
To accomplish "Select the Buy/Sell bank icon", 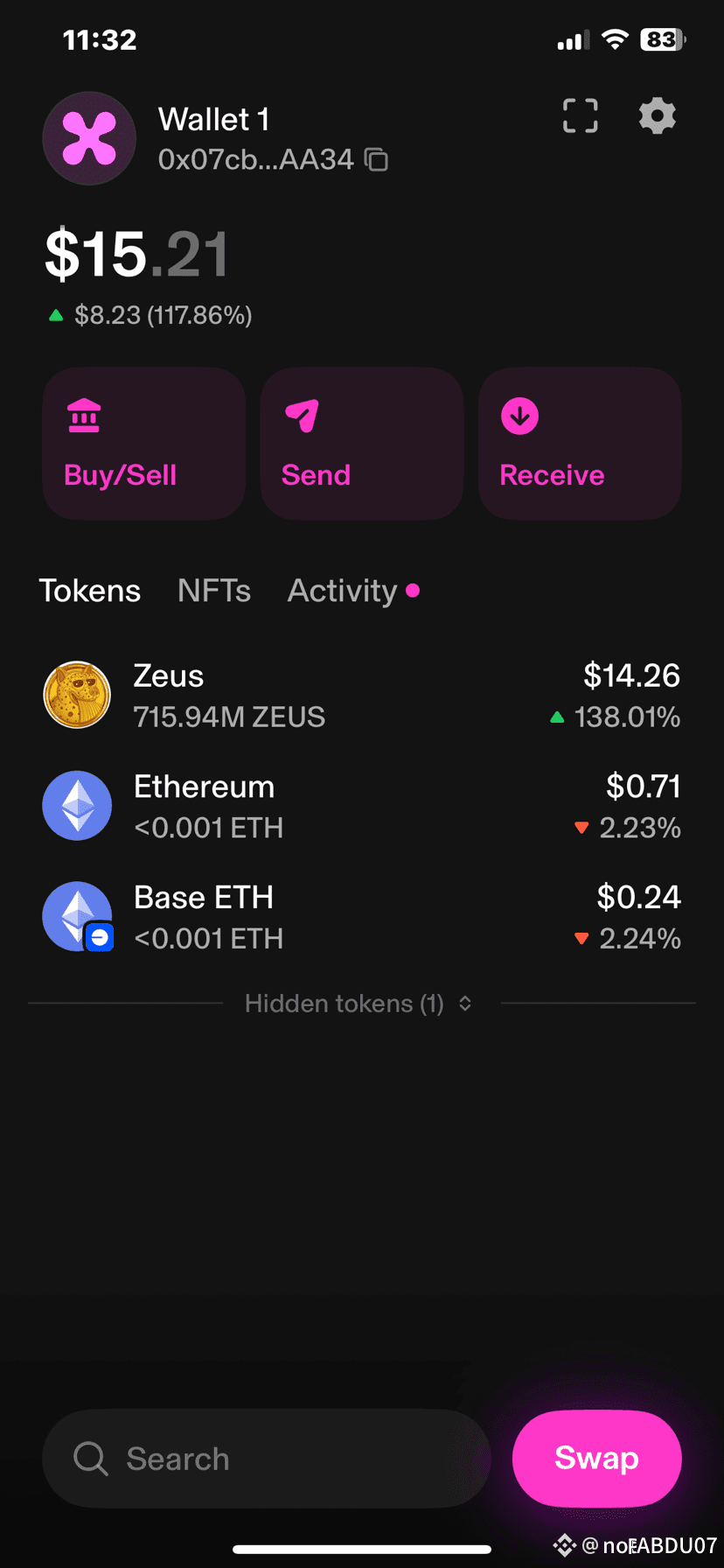I will [84, 416].
